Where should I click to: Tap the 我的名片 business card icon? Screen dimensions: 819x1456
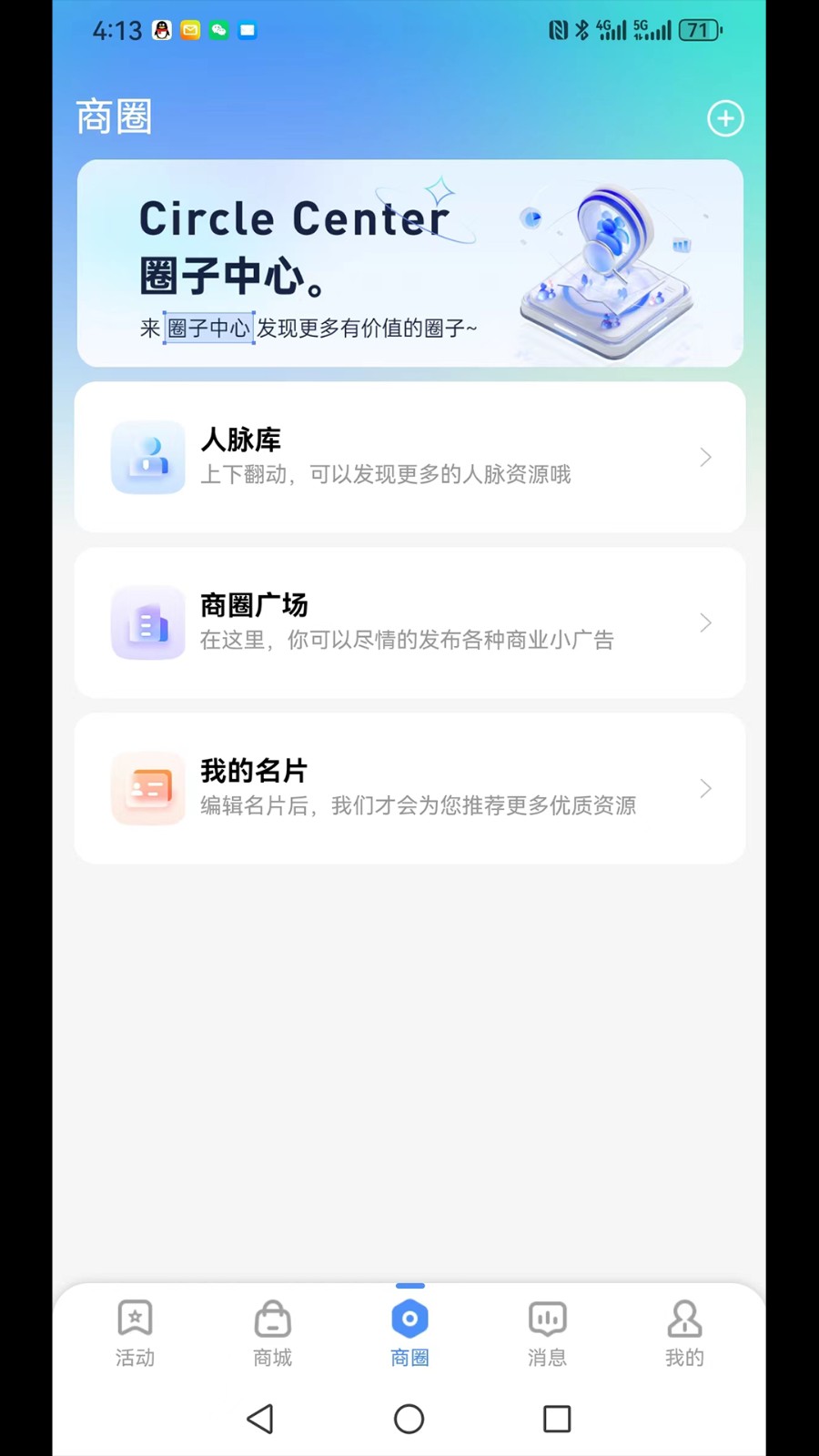tap(147, 788)
